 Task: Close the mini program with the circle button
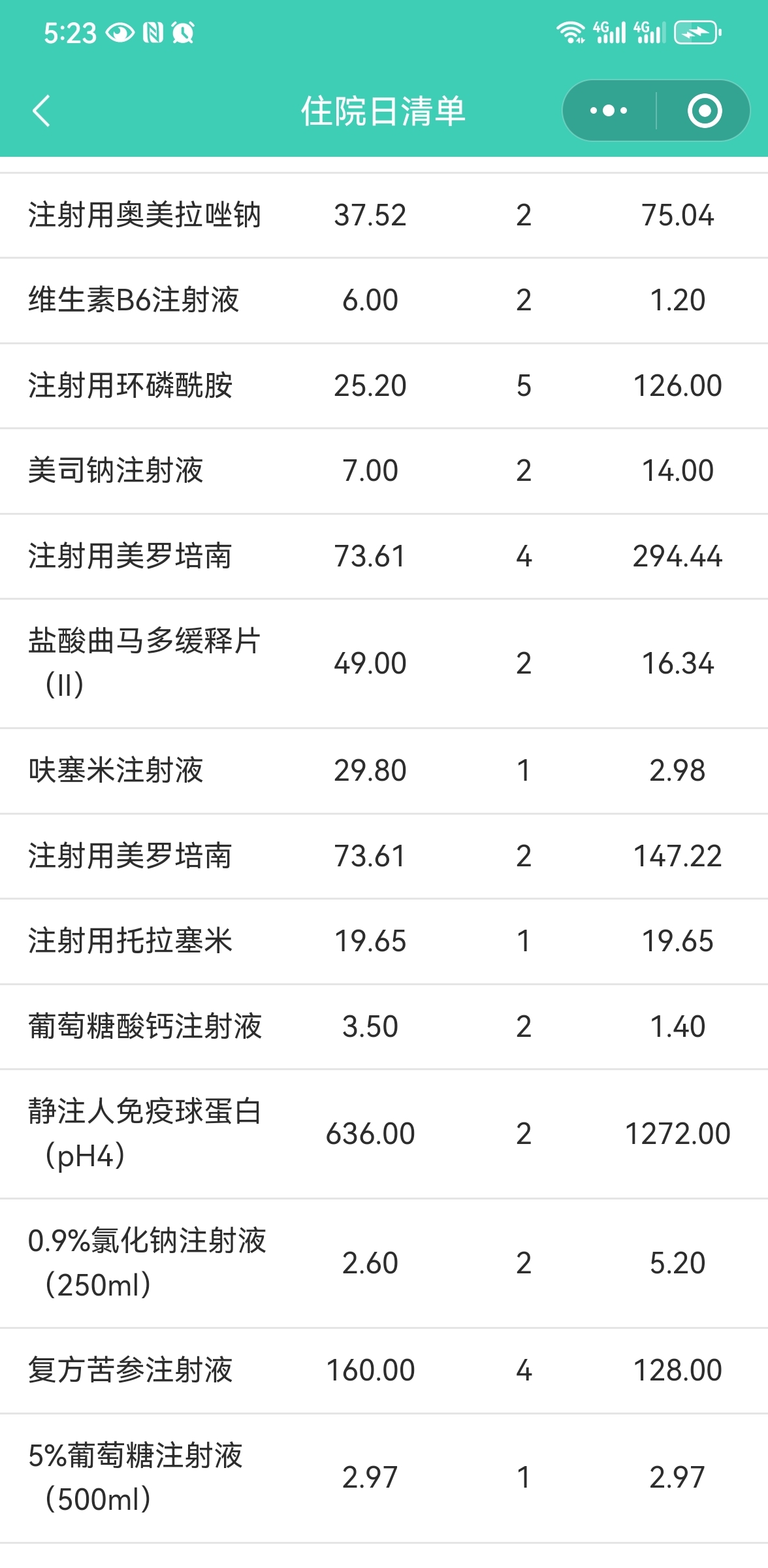click(705, 110)
